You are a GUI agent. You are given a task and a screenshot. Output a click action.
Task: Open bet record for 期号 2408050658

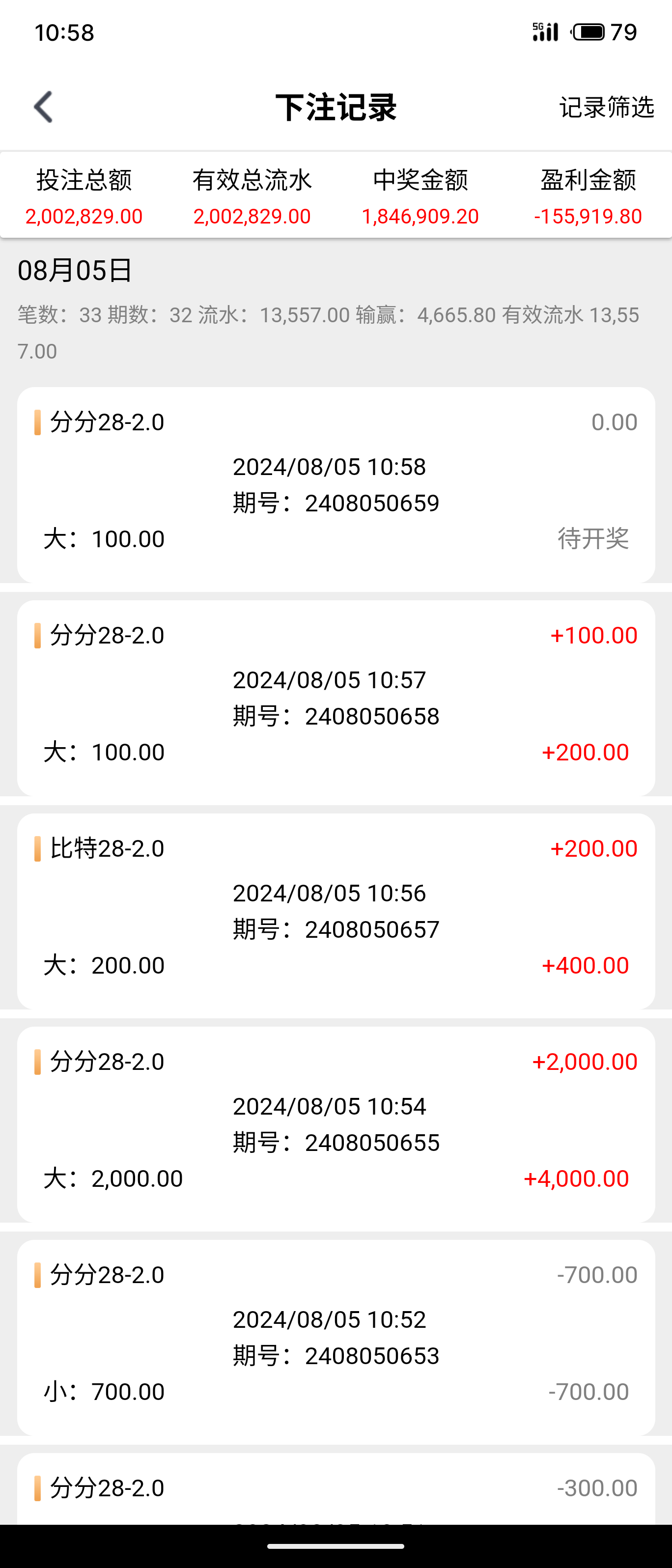(336, 698)
